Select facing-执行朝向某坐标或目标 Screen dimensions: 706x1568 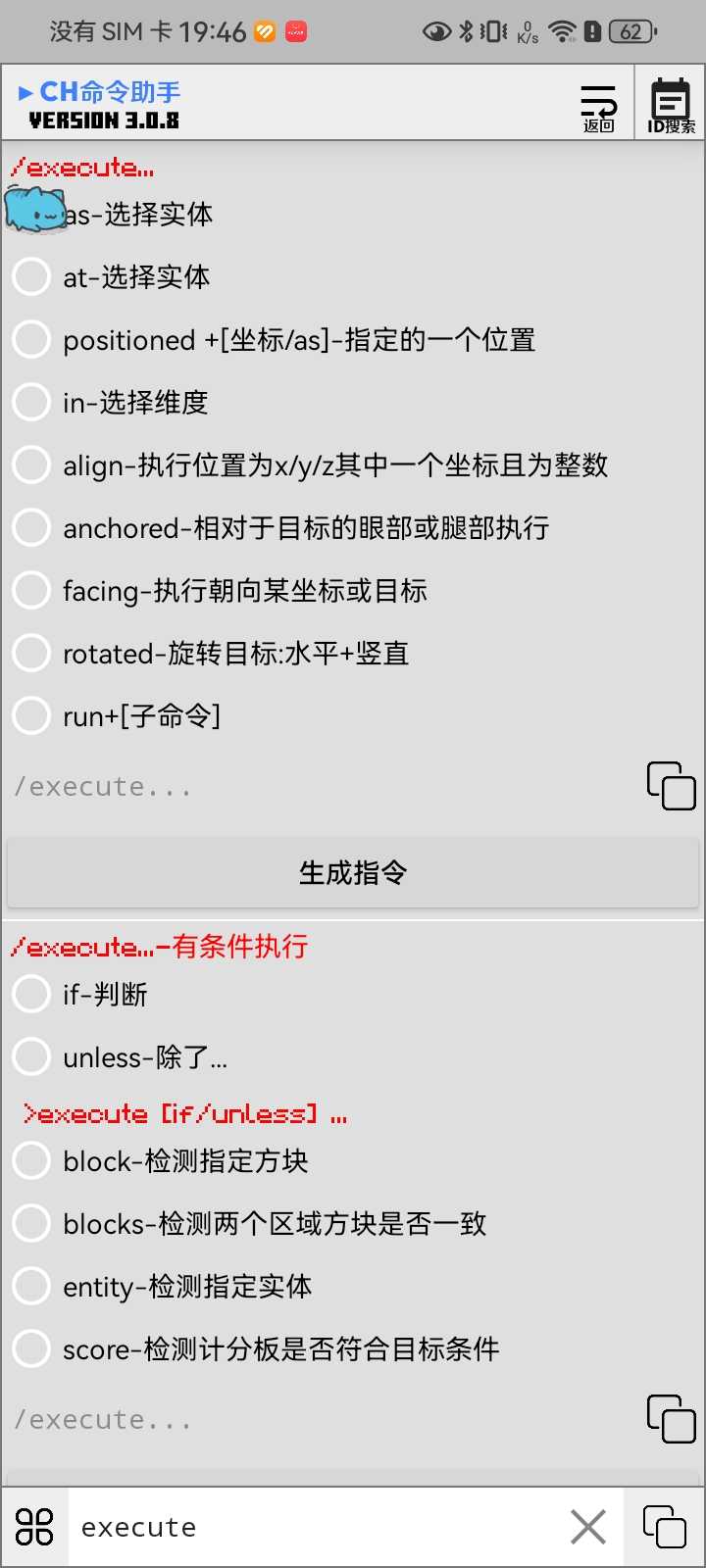coord(31,591)
